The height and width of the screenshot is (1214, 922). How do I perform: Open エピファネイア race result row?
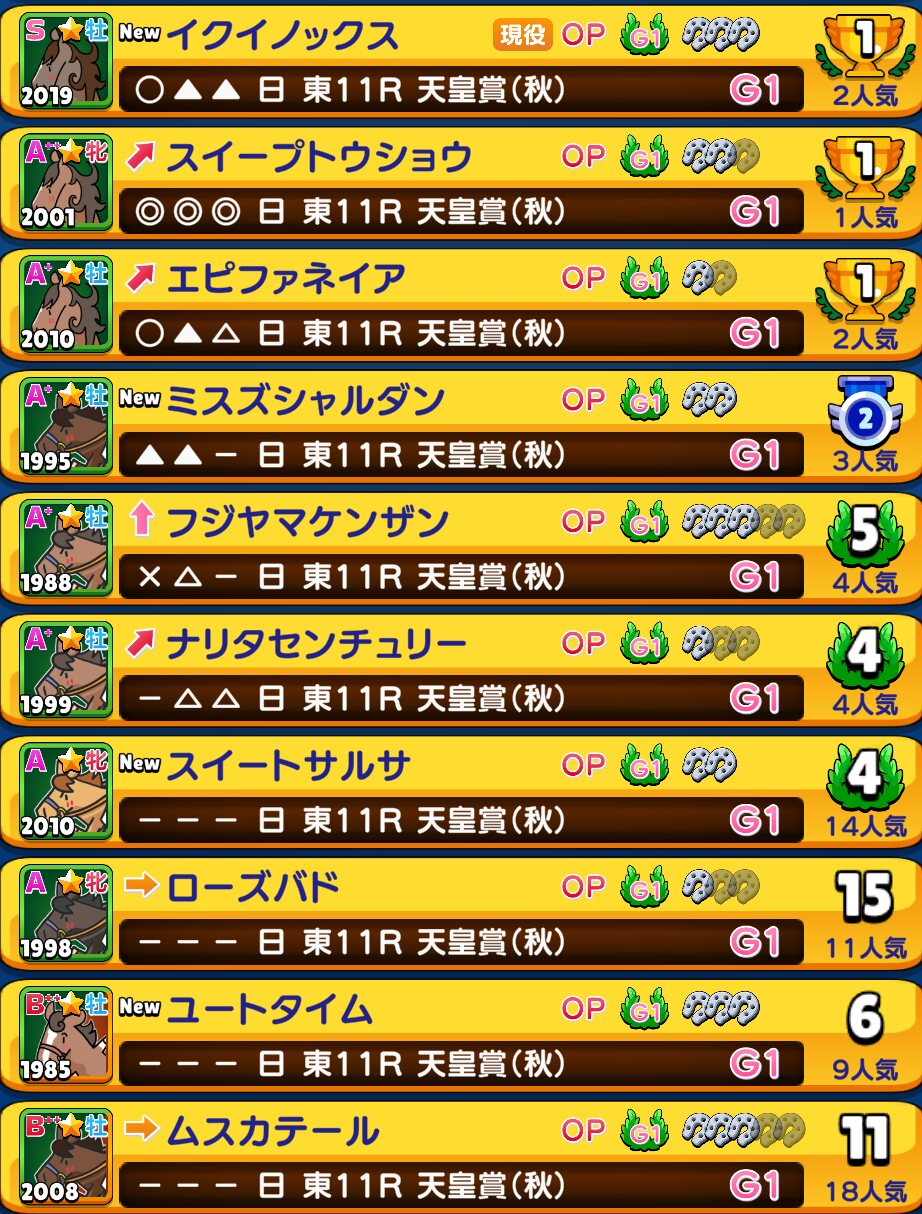tap(460, 306)
